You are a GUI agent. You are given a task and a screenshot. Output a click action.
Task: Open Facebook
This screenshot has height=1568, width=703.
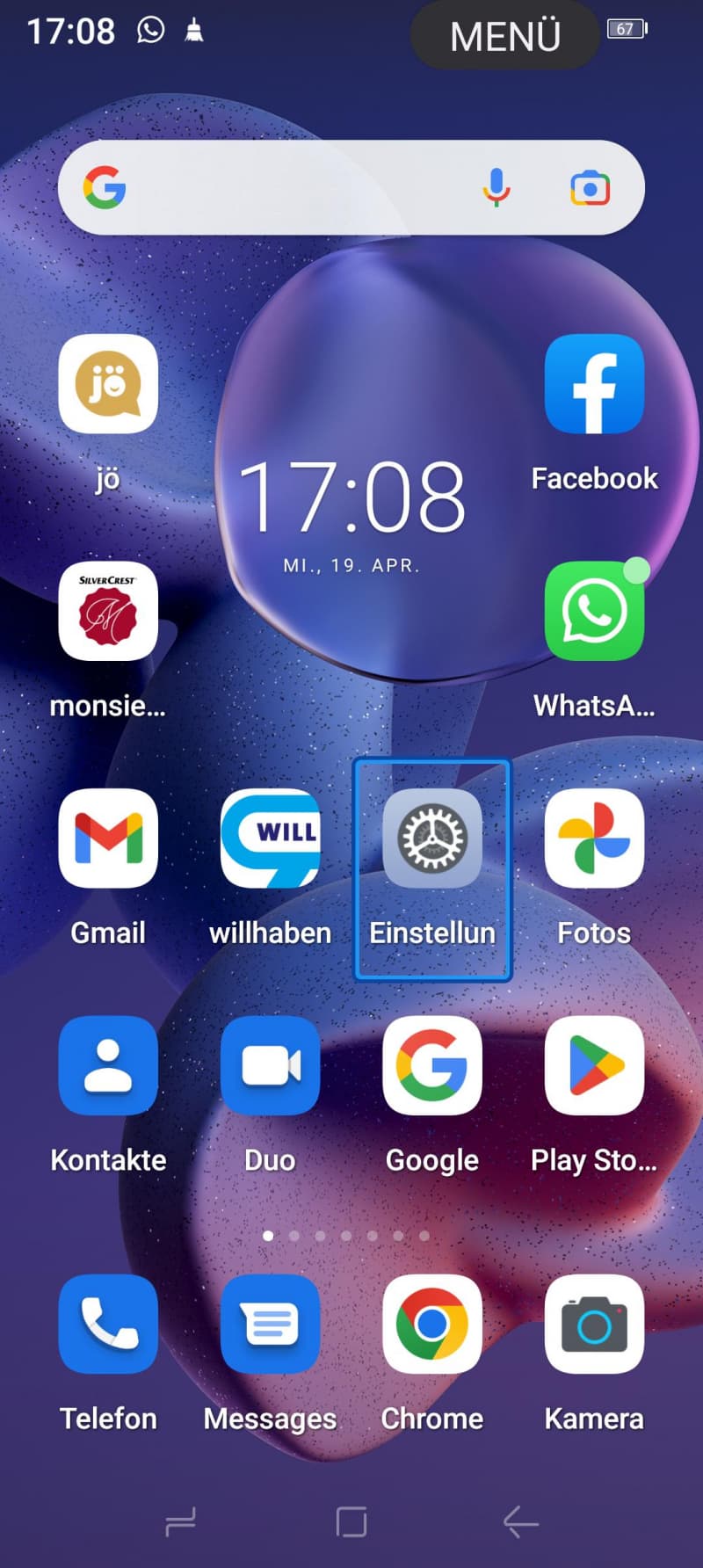pyautogui.click(x=595, y=384)
